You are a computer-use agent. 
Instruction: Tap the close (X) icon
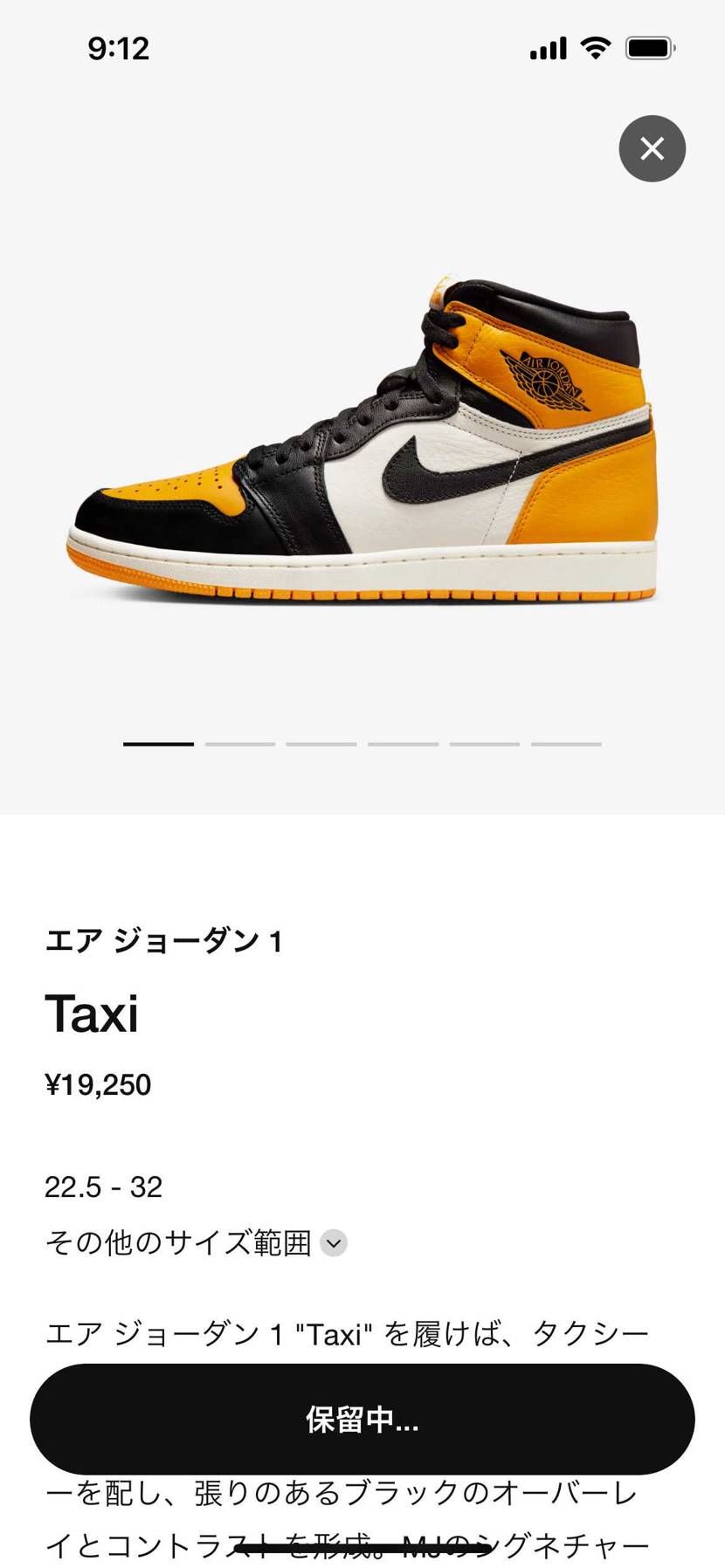point(652,148)
